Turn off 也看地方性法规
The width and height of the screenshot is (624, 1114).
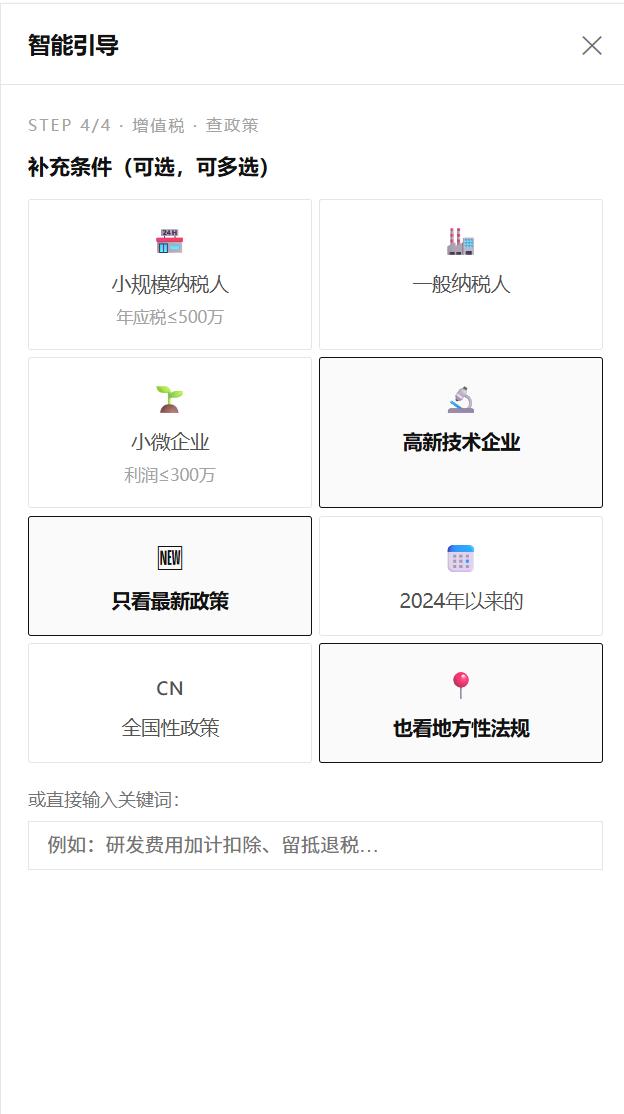tap(461, 703)
